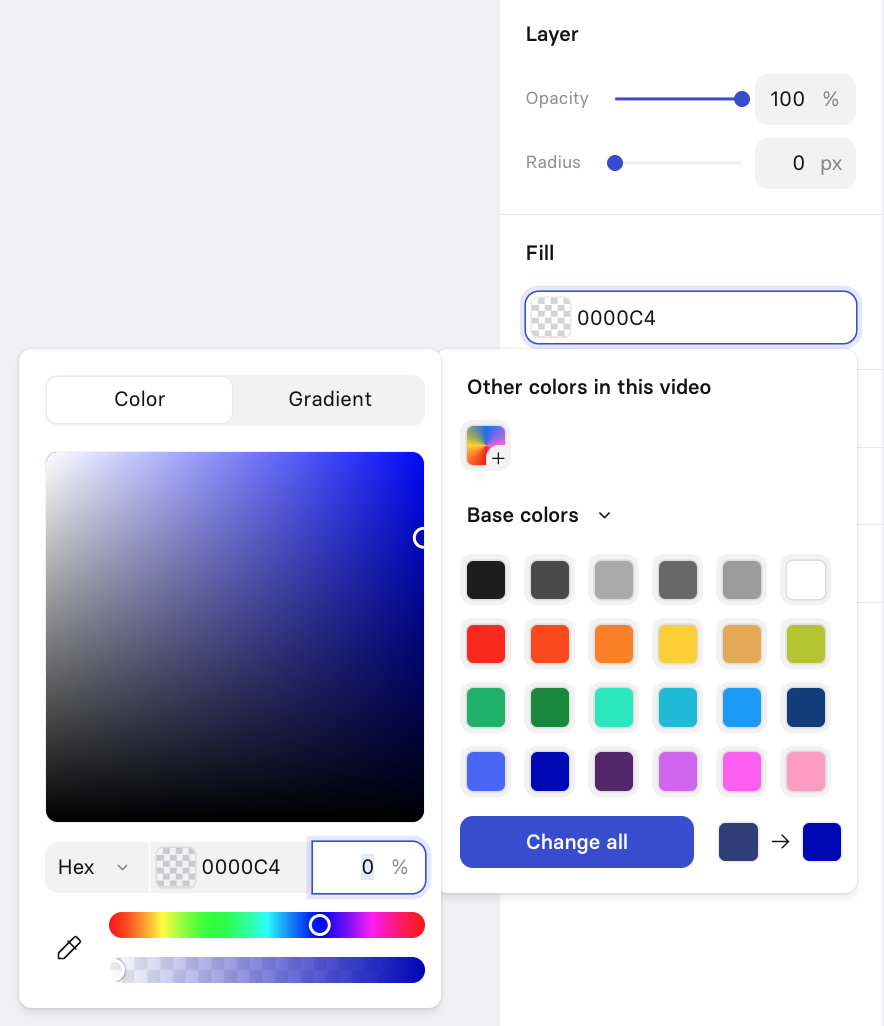The image size is (884, 1026).
Task: Choose the light pink base swatch
Action: [x=805, y=771]
